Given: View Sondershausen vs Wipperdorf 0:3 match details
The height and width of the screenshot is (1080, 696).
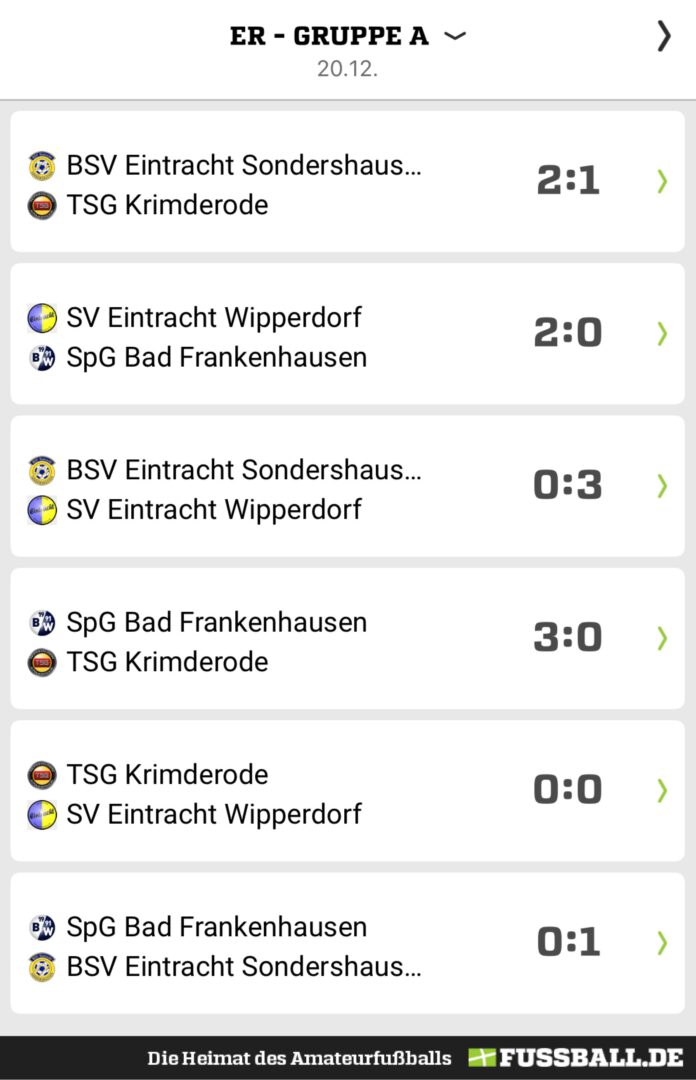Looking at the screenshot, I should (347, 486).
